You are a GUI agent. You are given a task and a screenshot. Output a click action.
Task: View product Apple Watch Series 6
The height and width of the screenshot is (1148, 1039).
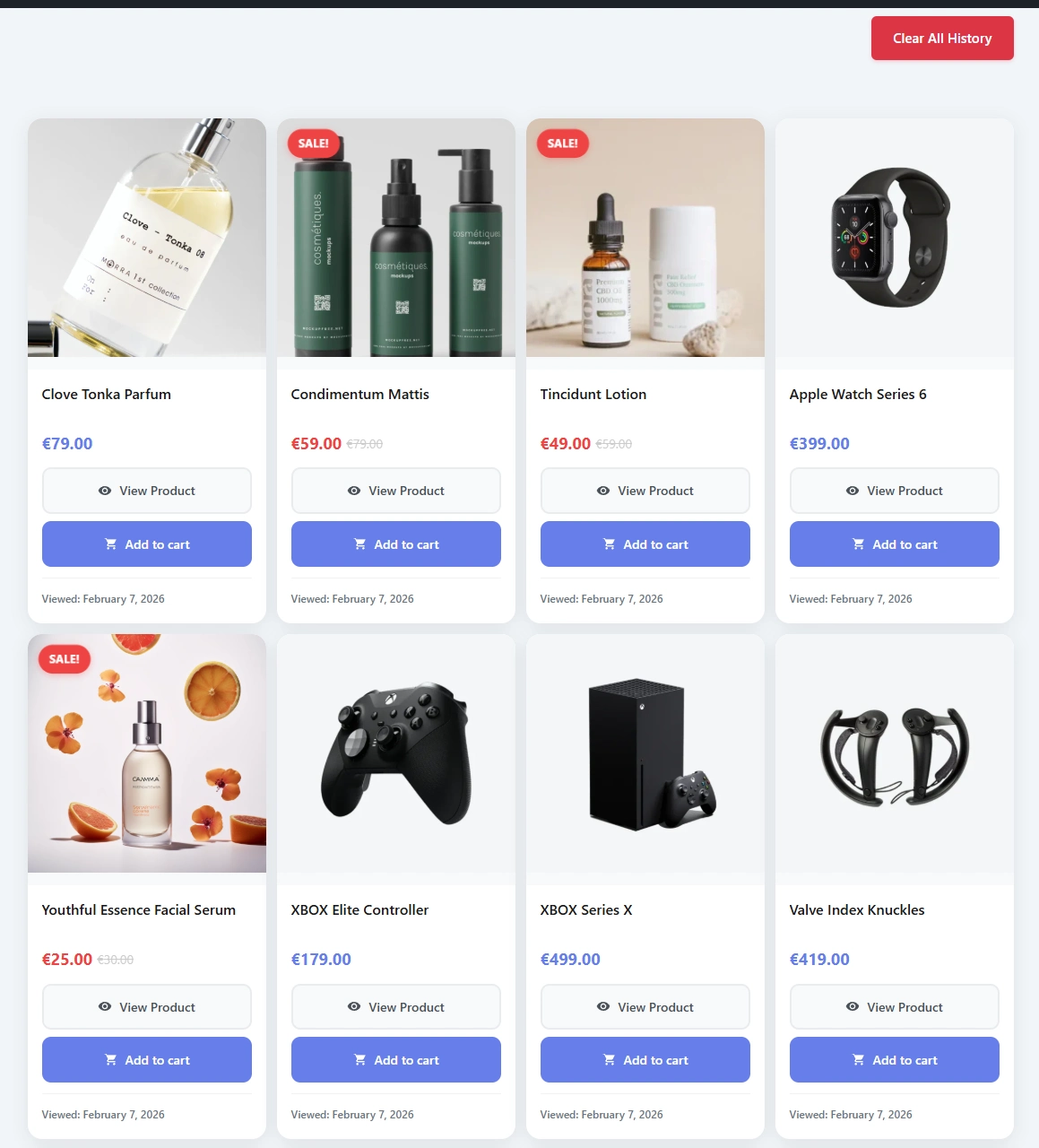(x=895, y=491)
